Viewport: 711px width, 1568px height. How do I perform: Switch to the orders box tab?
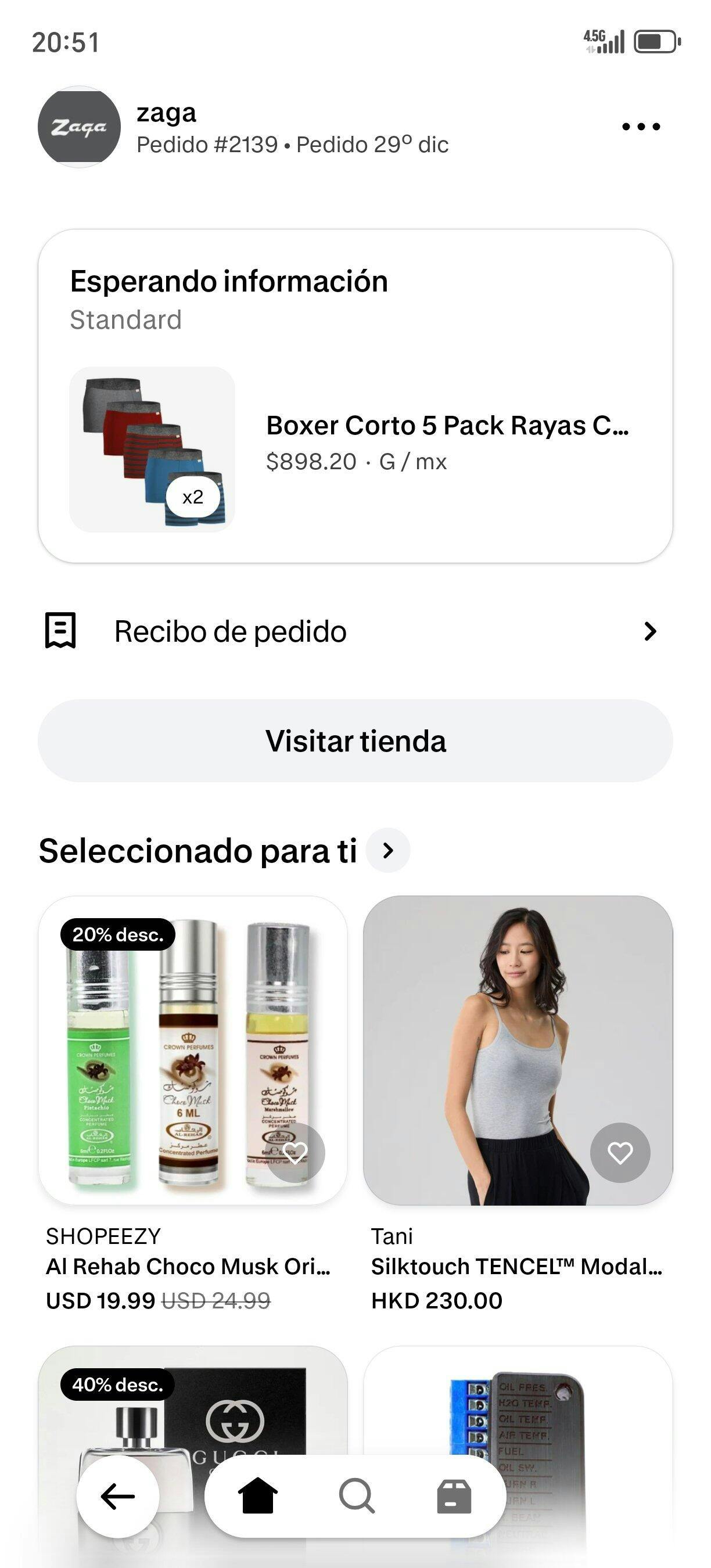[x=454, y=1496]
